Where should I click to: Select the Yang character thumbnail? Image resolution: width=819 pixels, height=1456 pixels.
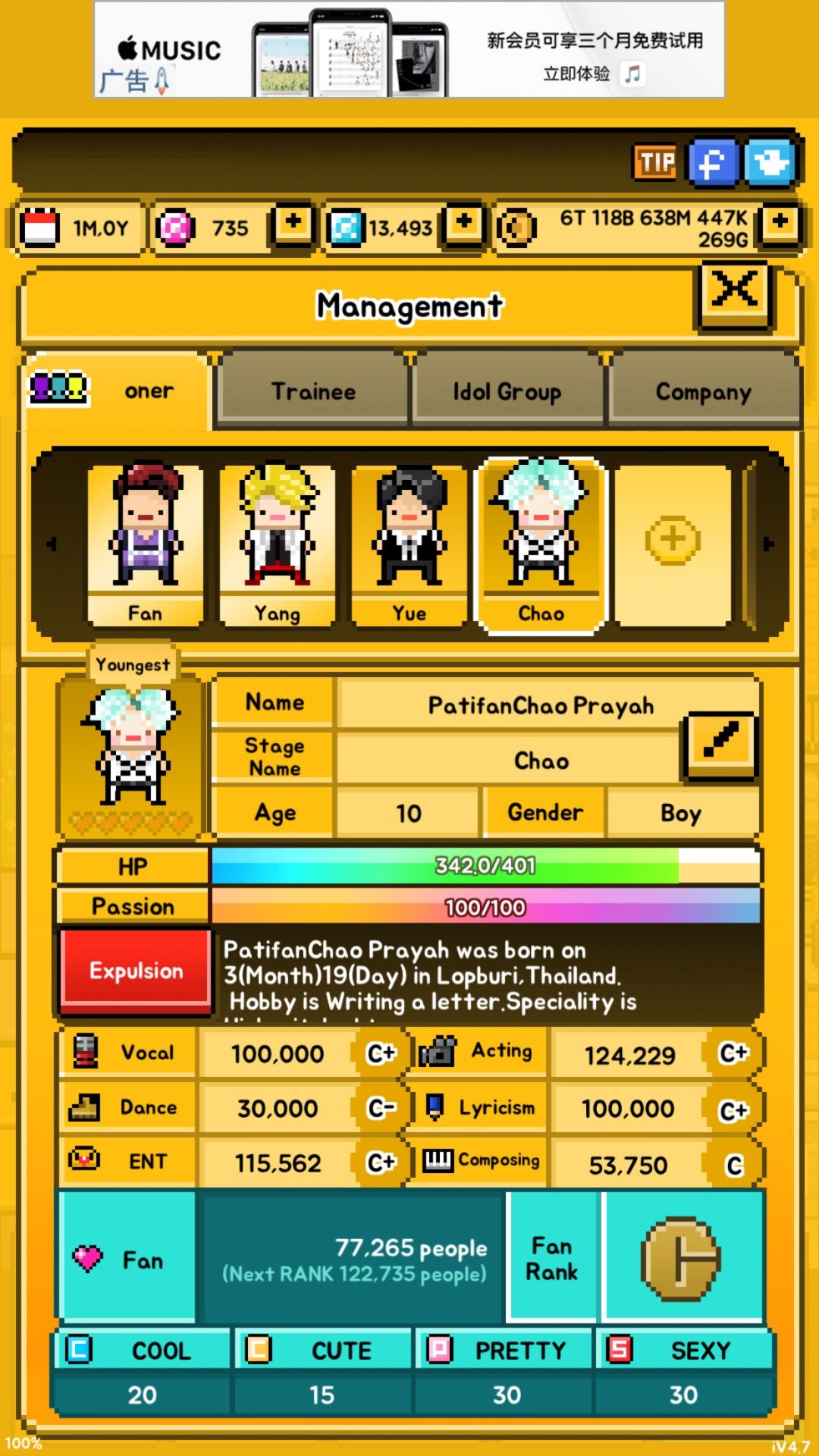(276, 542)
